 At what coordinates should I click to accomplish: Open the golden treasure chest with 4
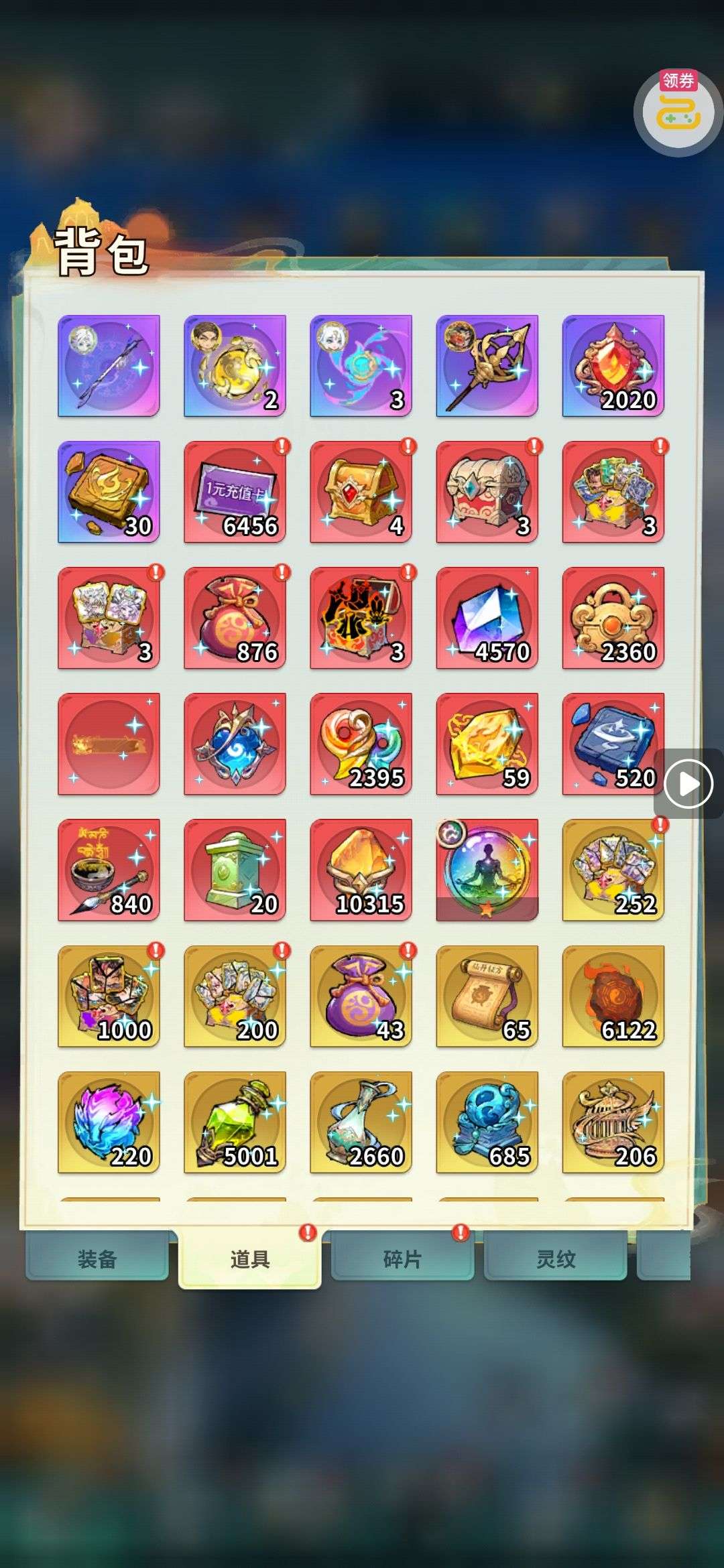coord(361,492)
